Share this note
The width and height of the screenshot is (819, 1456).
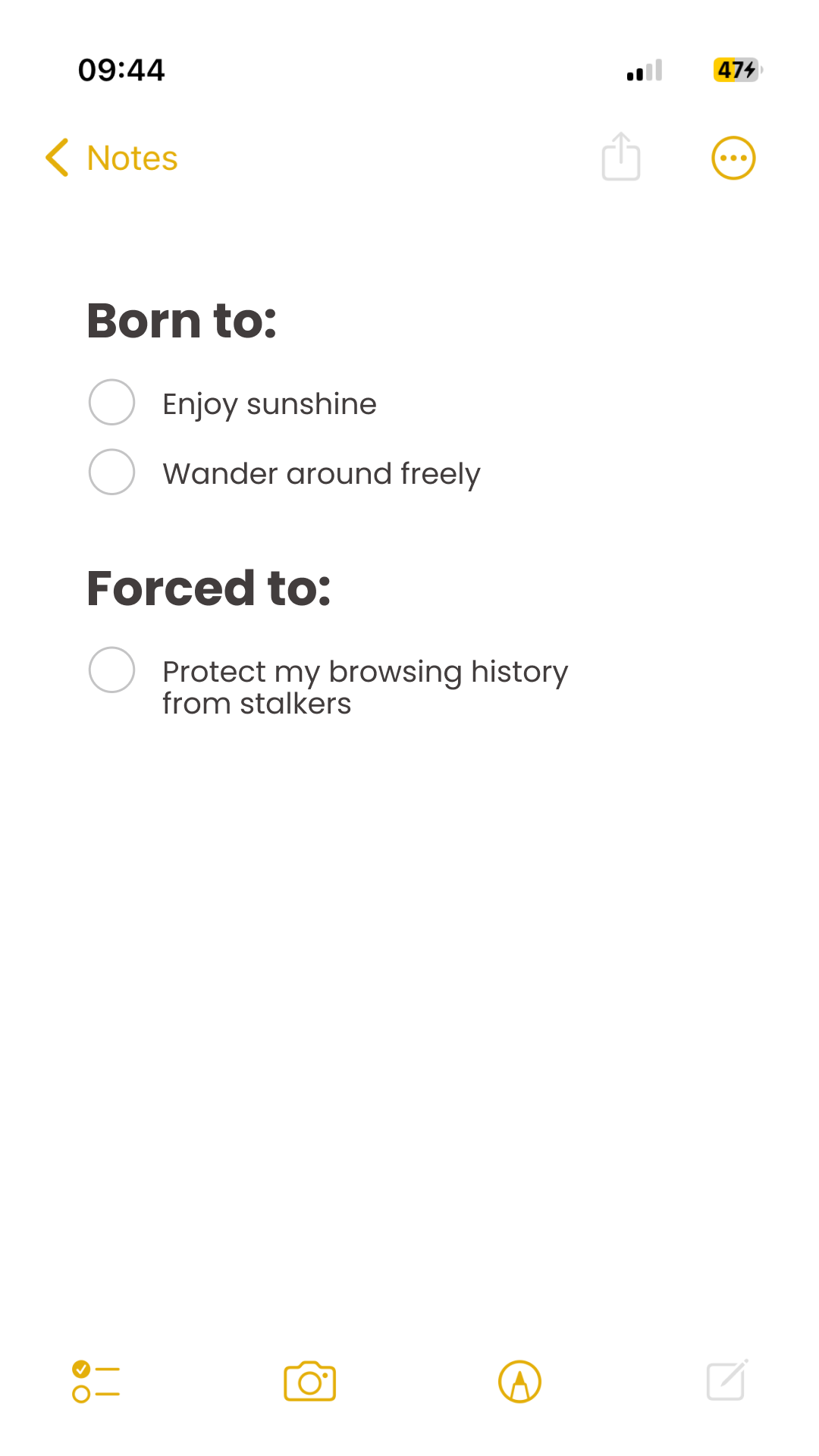621,156
